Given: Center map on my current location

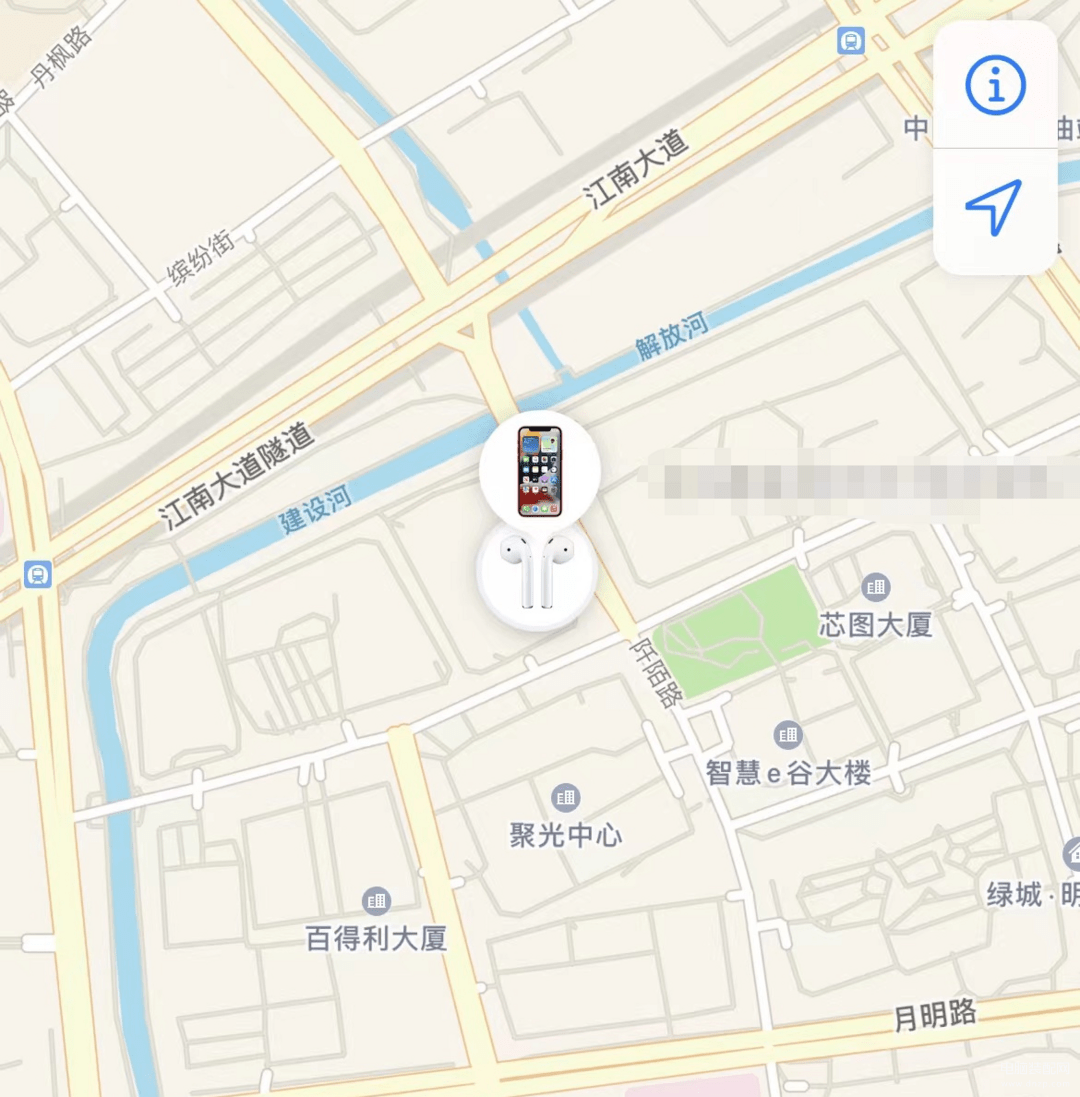Looking at the screenshot, I should tap(995, 208).
